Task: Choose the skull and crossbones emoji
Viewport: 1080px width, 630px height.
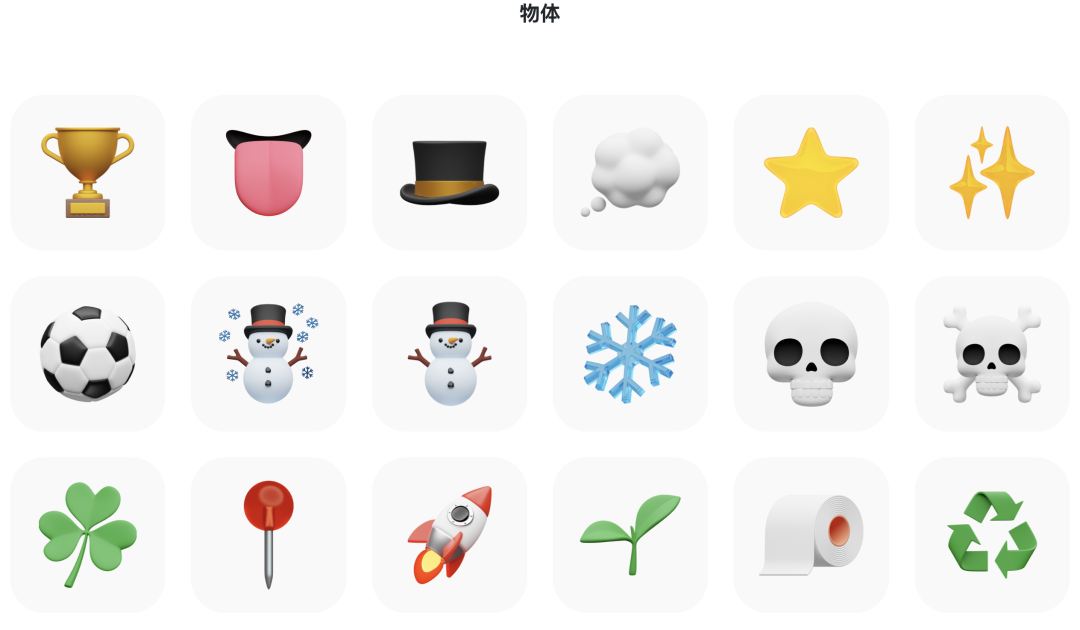Action: (x=992, y=353)
